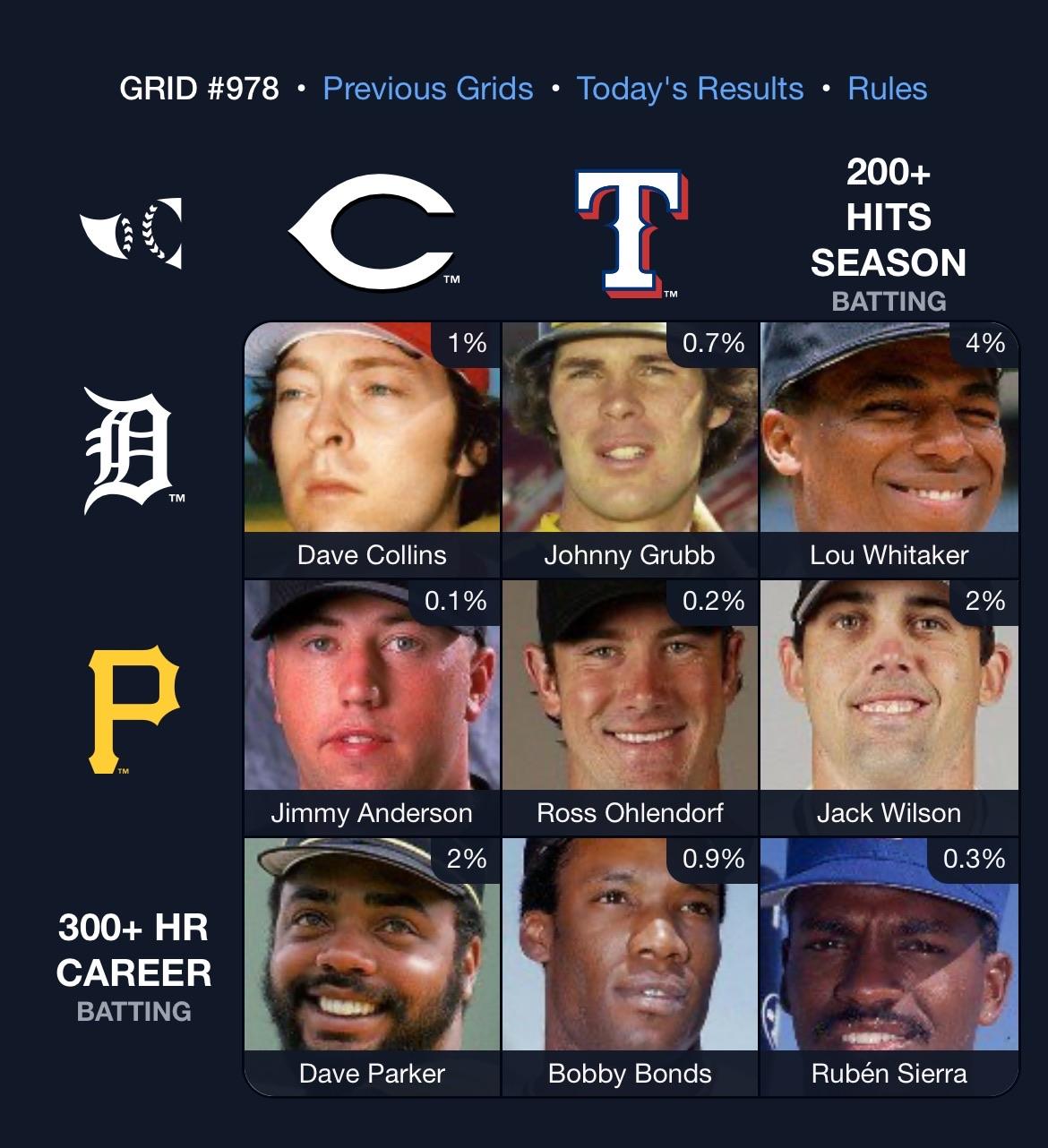Select the Rubén Sierra cell
This screenshot has height=1148, width=1048.
pos(889,965)
